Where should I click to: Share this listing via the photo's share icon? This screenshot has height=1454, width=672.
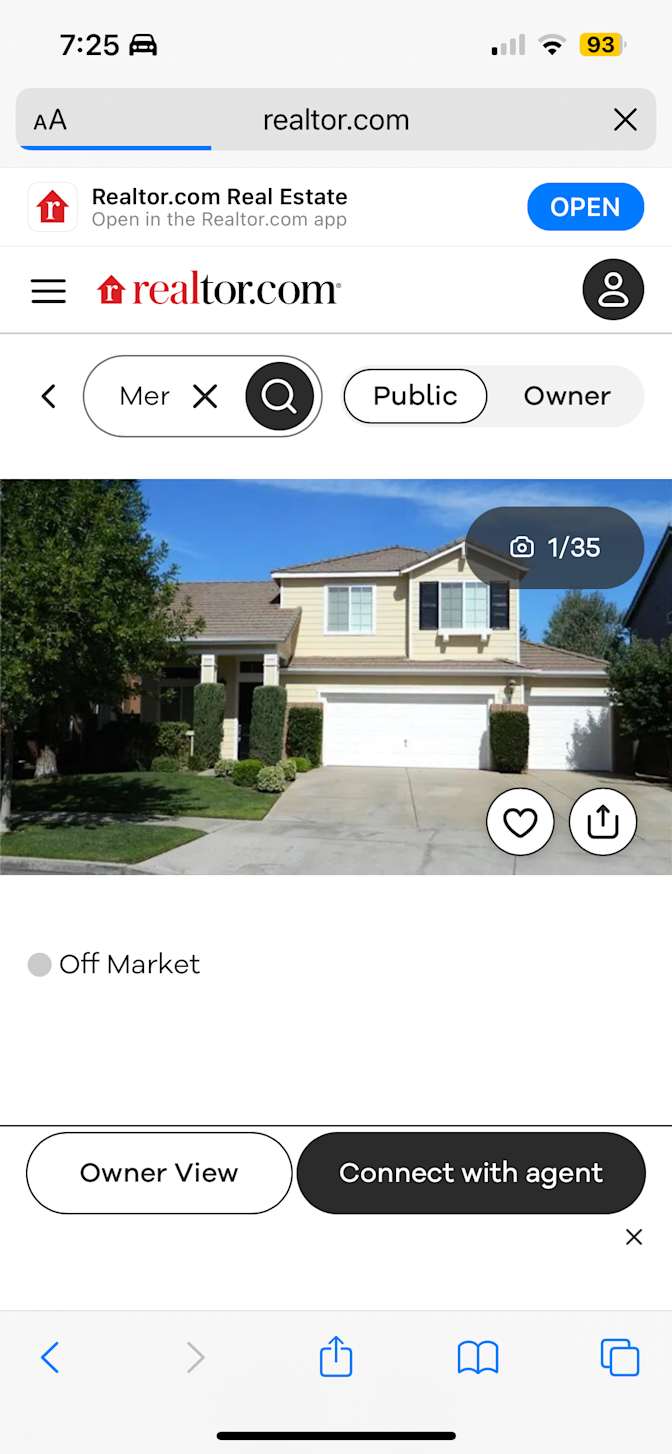click(x=603, y=822)
